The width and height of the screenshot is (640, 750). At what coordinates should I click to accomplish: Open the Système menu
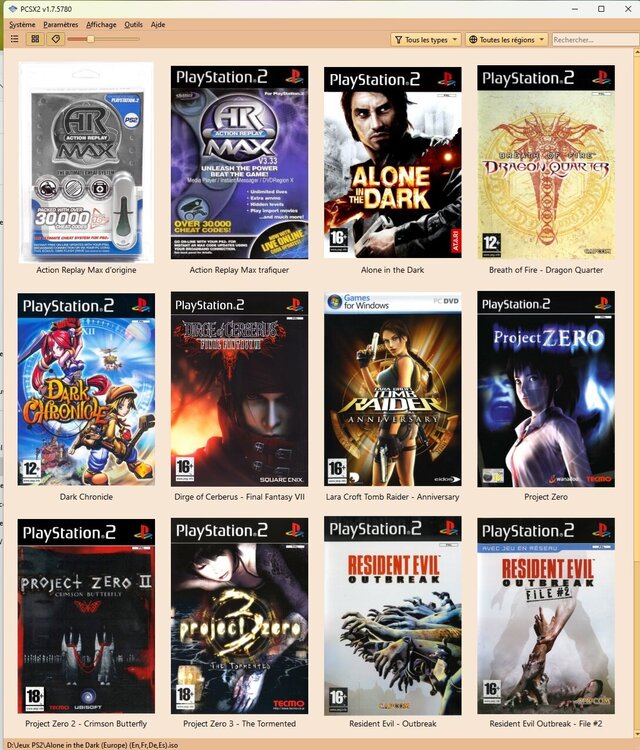[x=21, y=24]
